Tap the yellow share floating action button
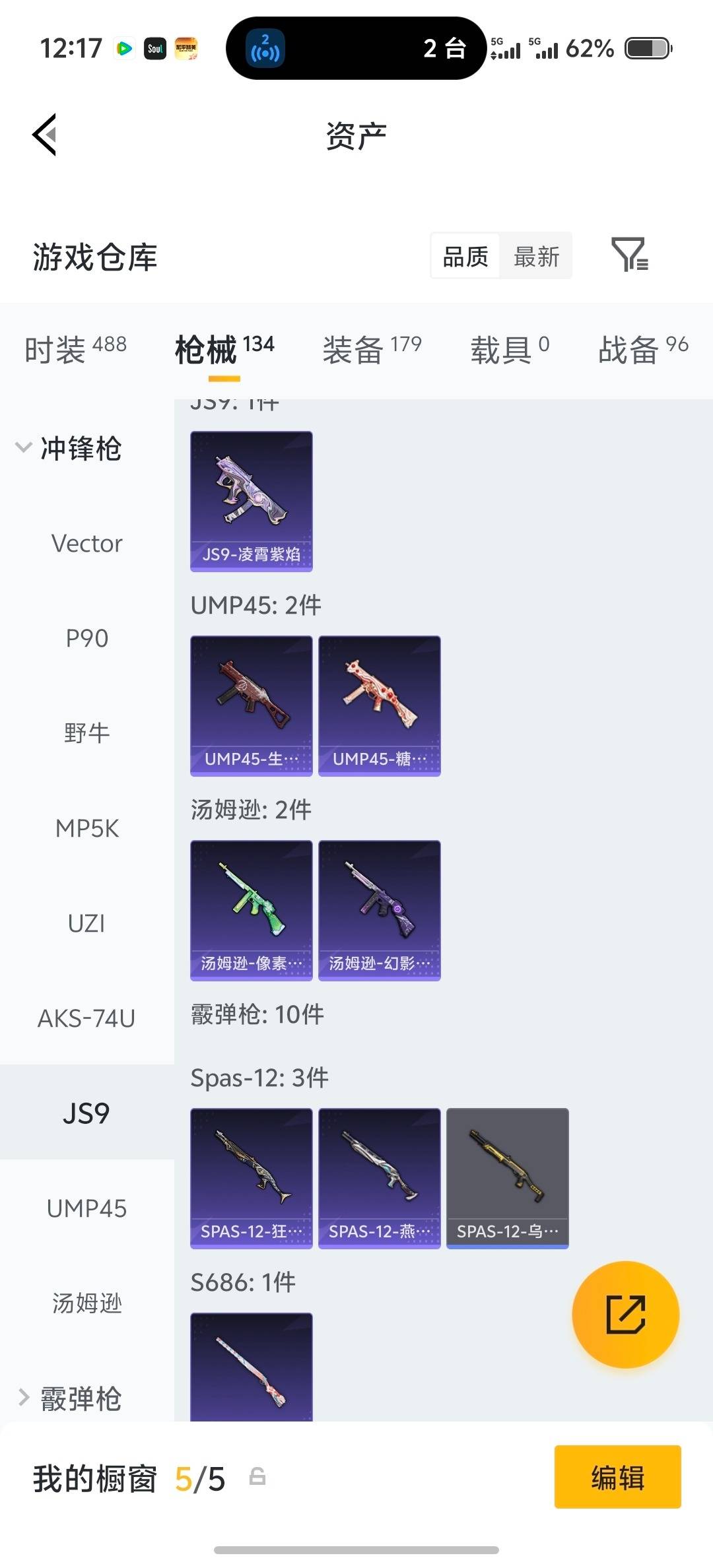This screenshot has height=1568, width=713. (x=624, y=1315)
